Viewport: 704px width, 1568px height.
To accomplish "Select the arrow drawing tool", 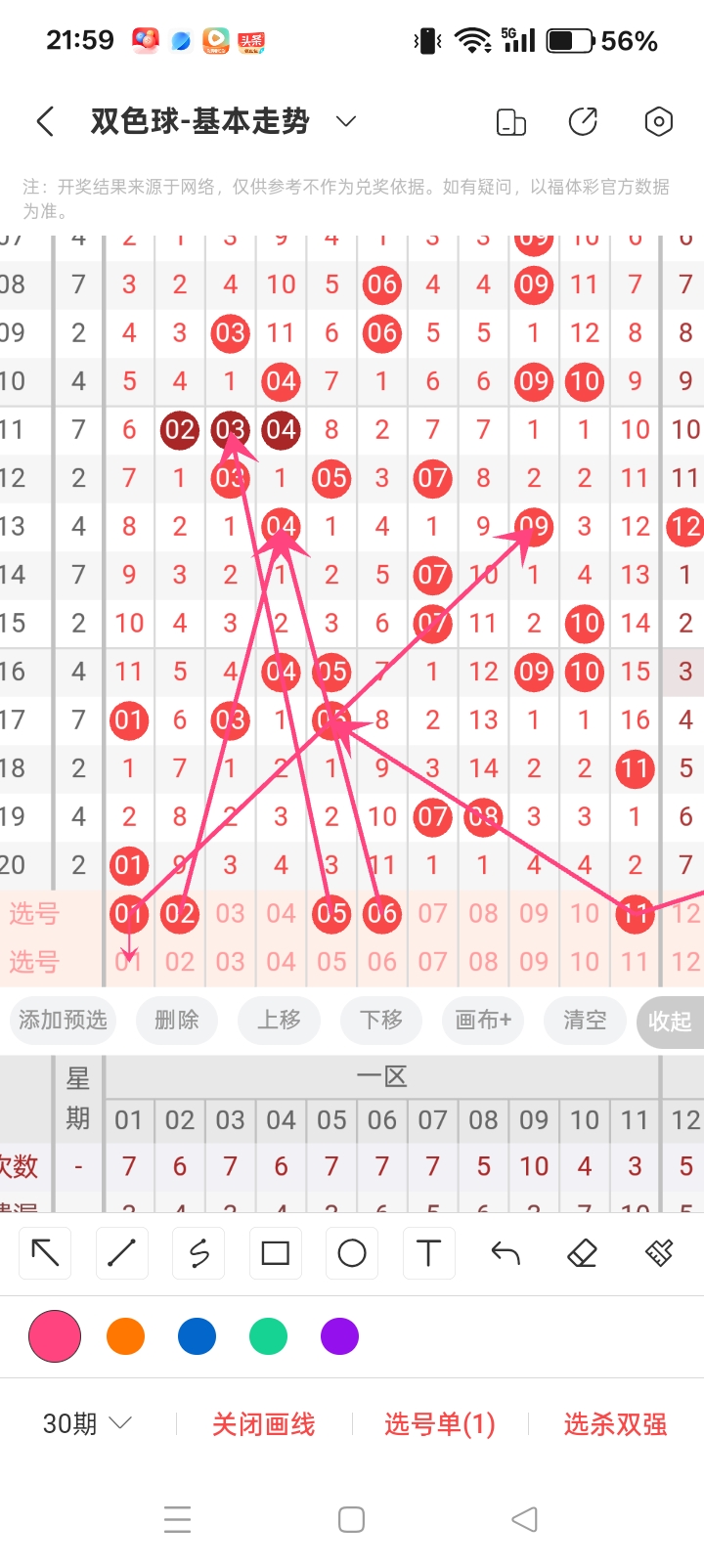I will tap(46, 1253).
